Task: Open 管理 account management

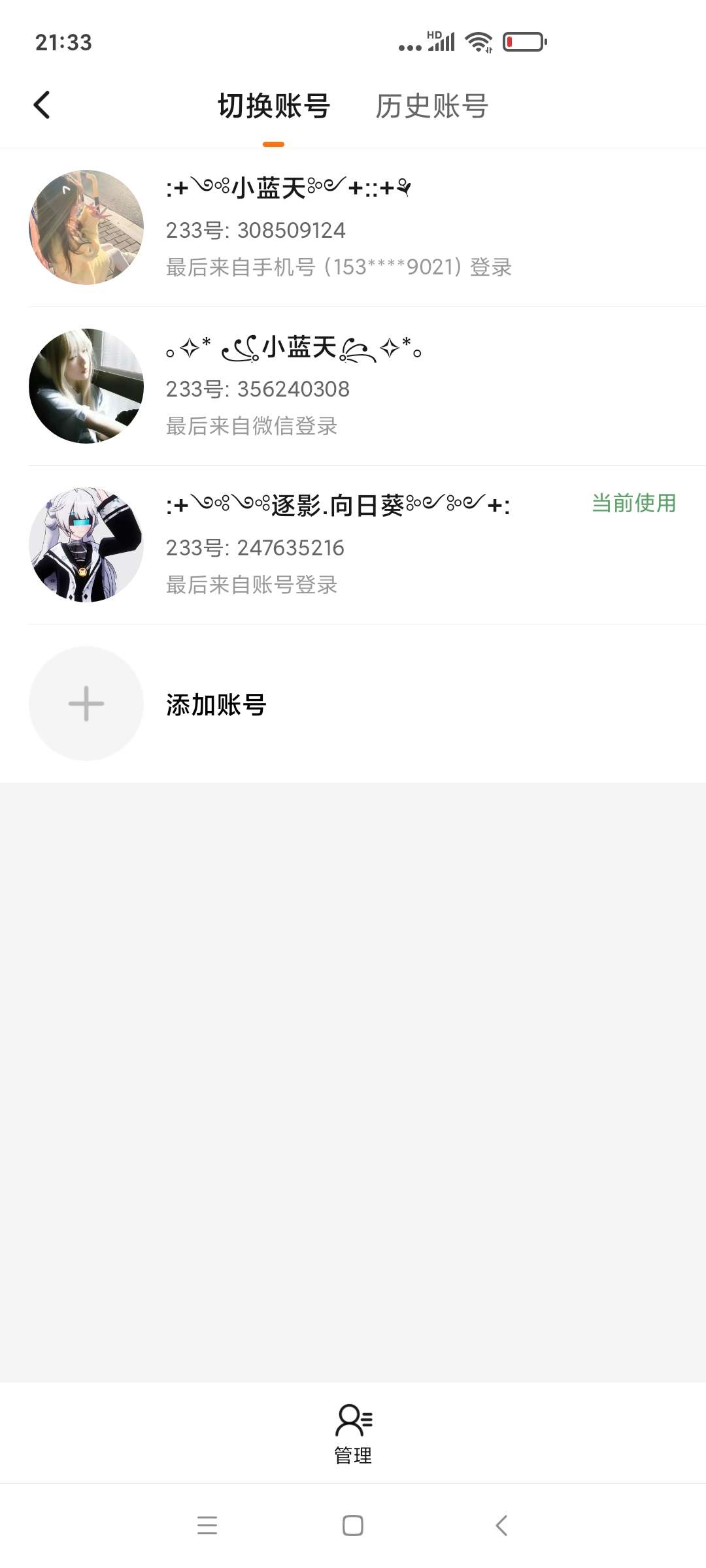Action: (x=353, y=1433)
